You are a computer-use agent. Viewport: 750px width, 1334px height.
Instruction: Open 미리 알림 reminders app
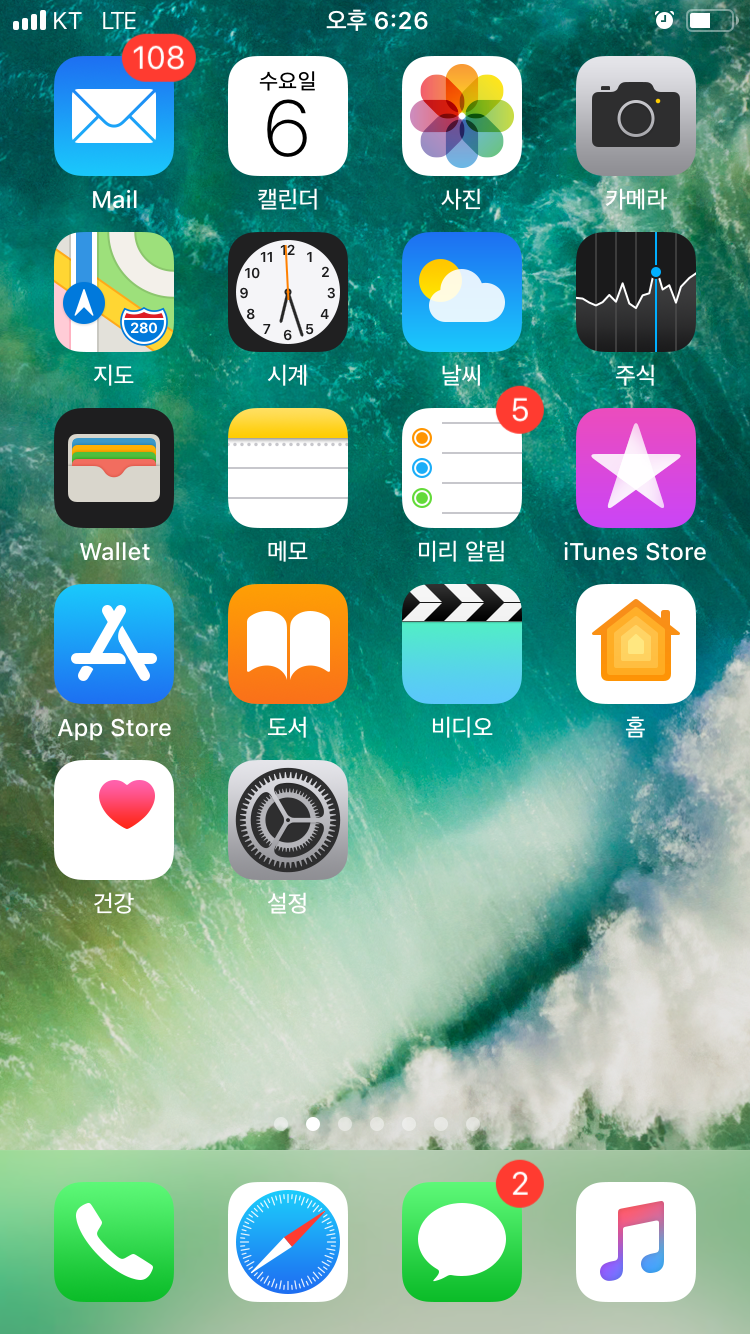point(462,468)
